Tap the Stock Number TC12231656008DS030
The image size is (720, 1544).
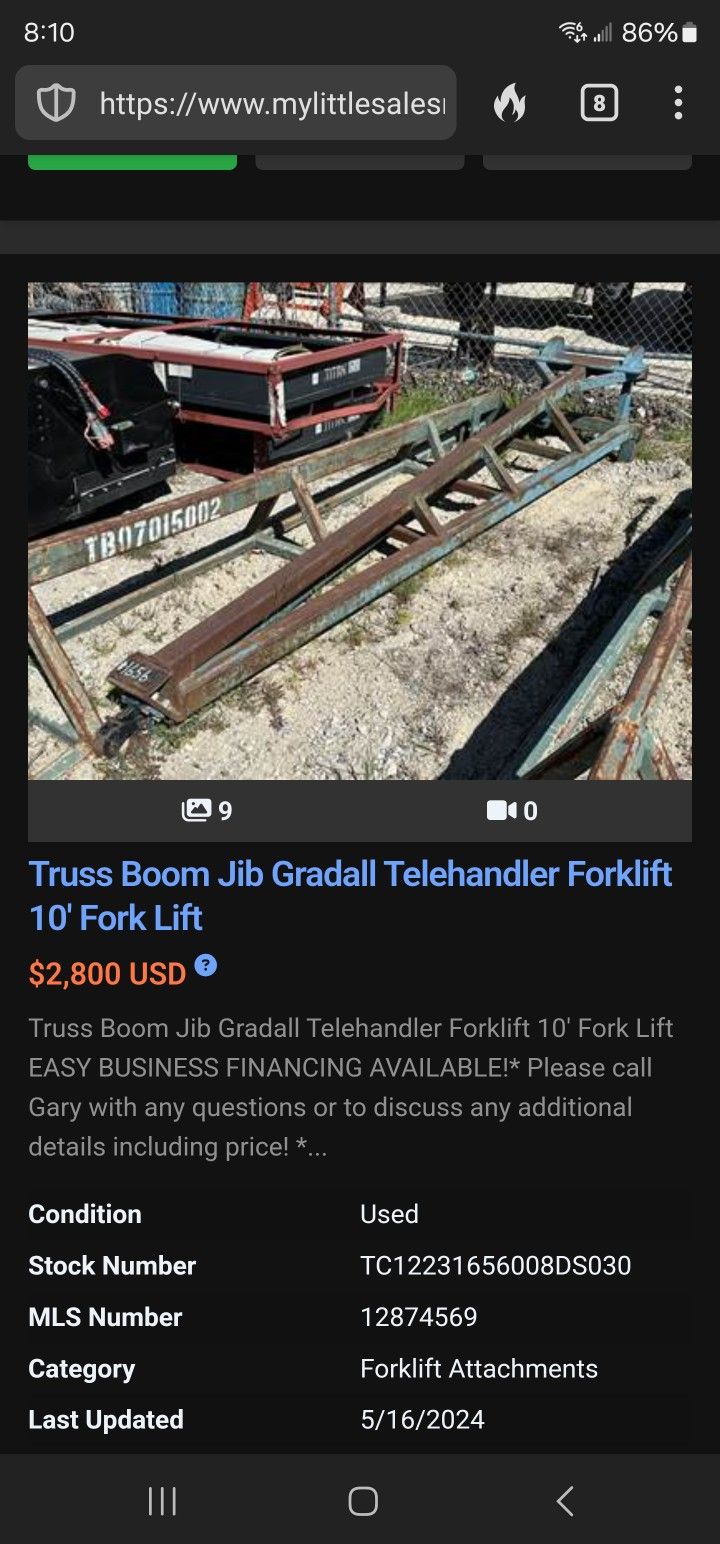pyautogui.click(x=495, y=1265)
